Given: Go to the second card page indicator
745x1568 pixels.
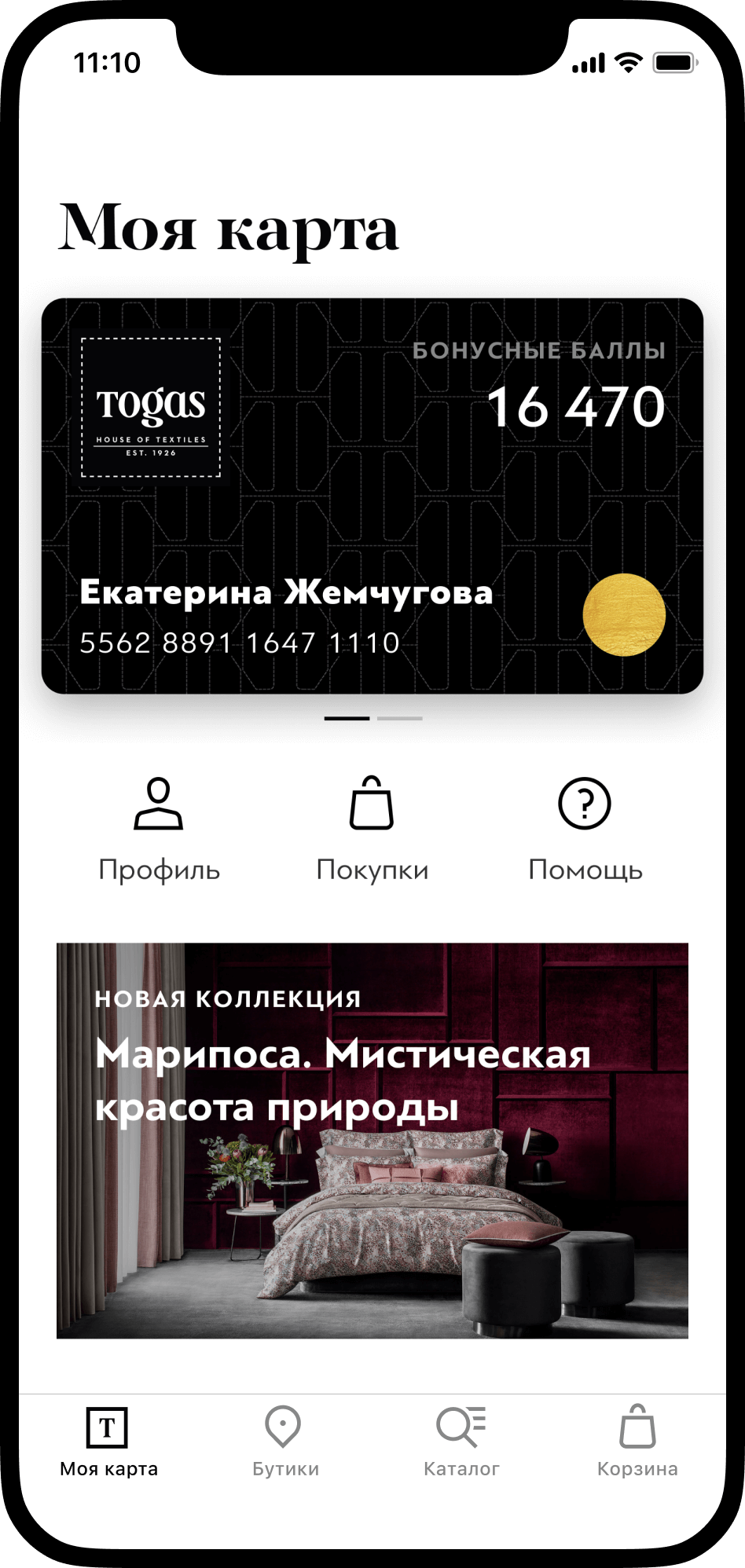Looking at the screenshot, I should (400, 718).
